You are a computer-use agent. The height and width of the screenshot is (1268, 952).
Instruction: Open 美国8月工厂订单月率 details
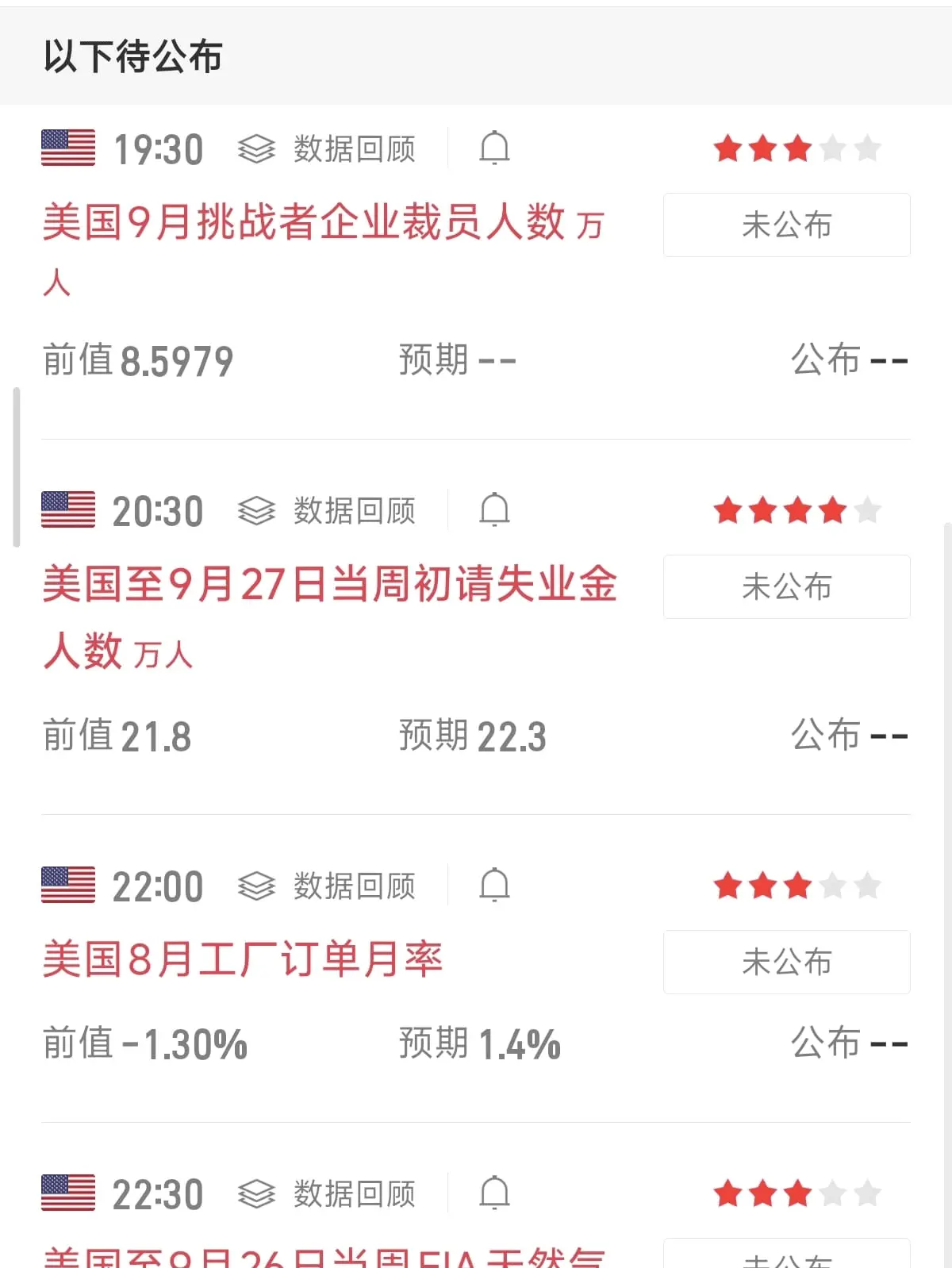(x=242, y=959)
